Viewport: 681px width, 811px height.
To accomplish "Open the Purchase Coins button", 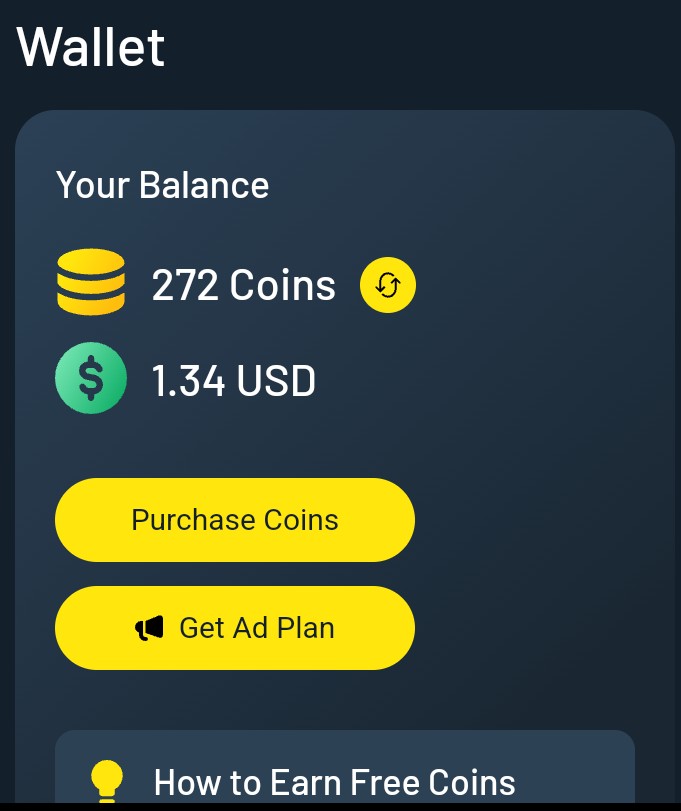I will (235, 520).
